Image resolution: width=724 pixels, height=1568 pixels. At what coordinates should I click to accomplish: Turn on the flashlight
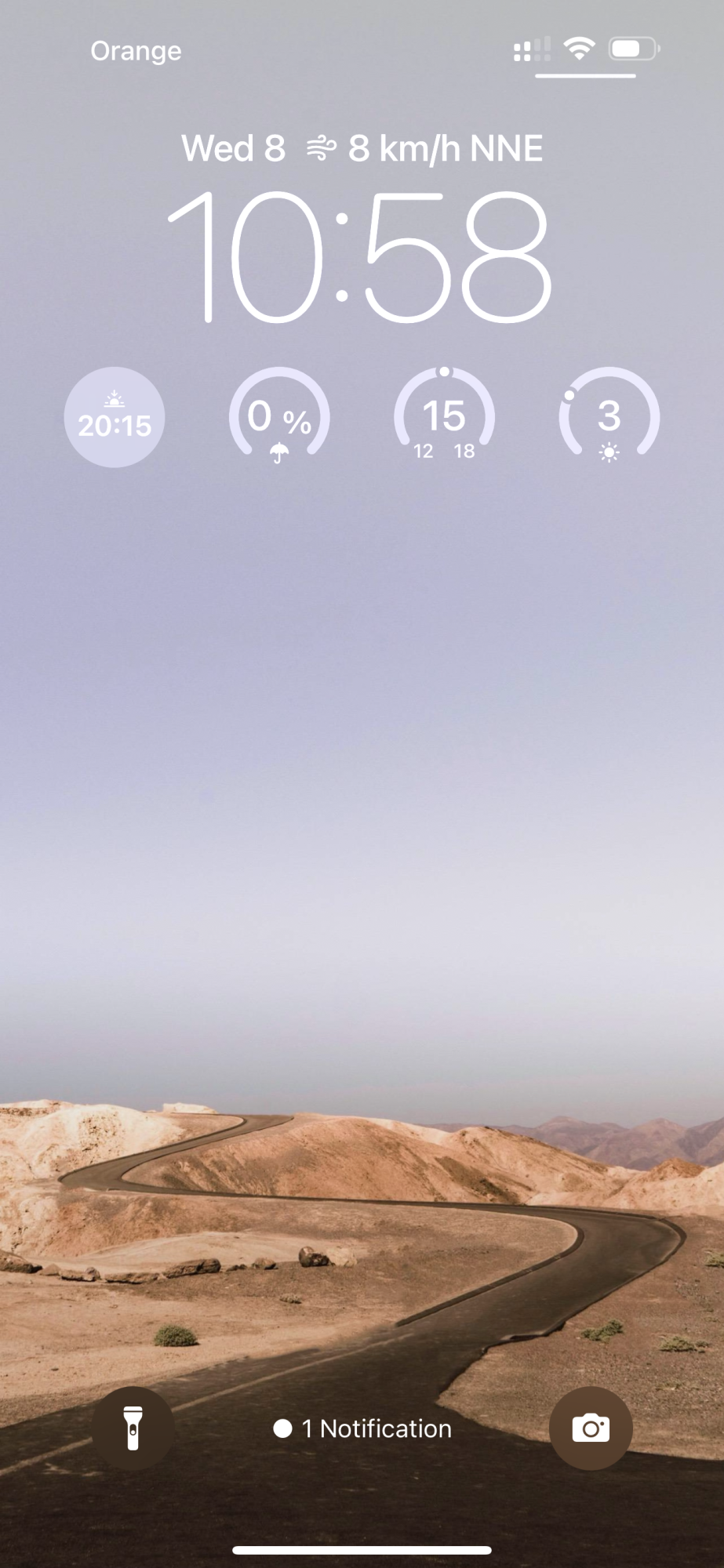133,1428
